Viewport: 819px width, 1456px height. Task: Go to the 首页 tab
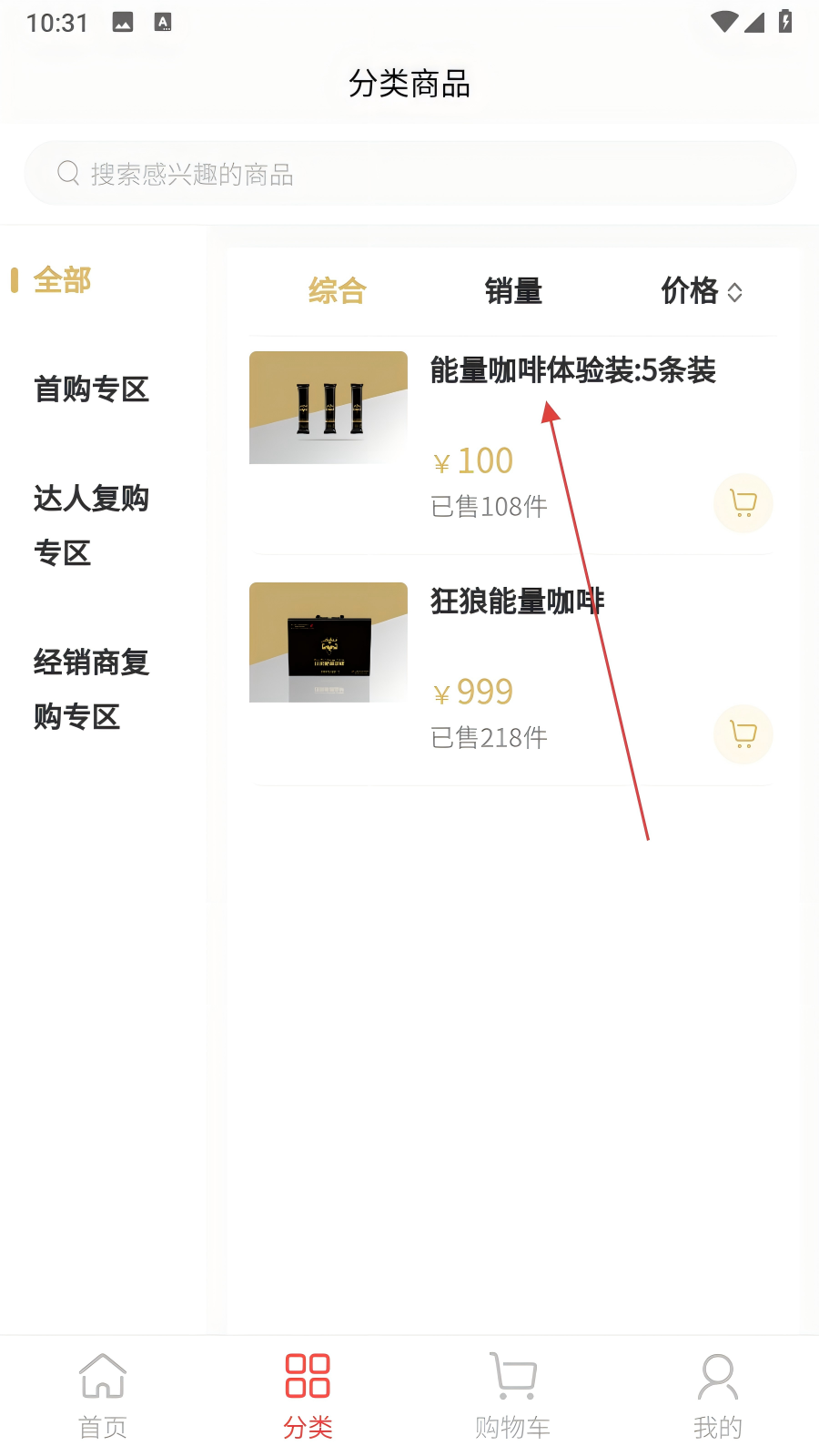[103, 1396]
